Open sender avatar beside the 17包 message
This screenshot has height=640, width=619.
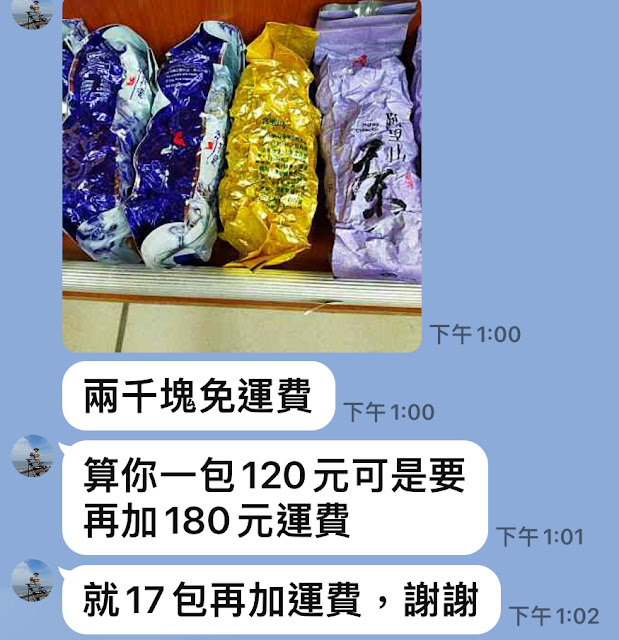(x=32, y=580)
